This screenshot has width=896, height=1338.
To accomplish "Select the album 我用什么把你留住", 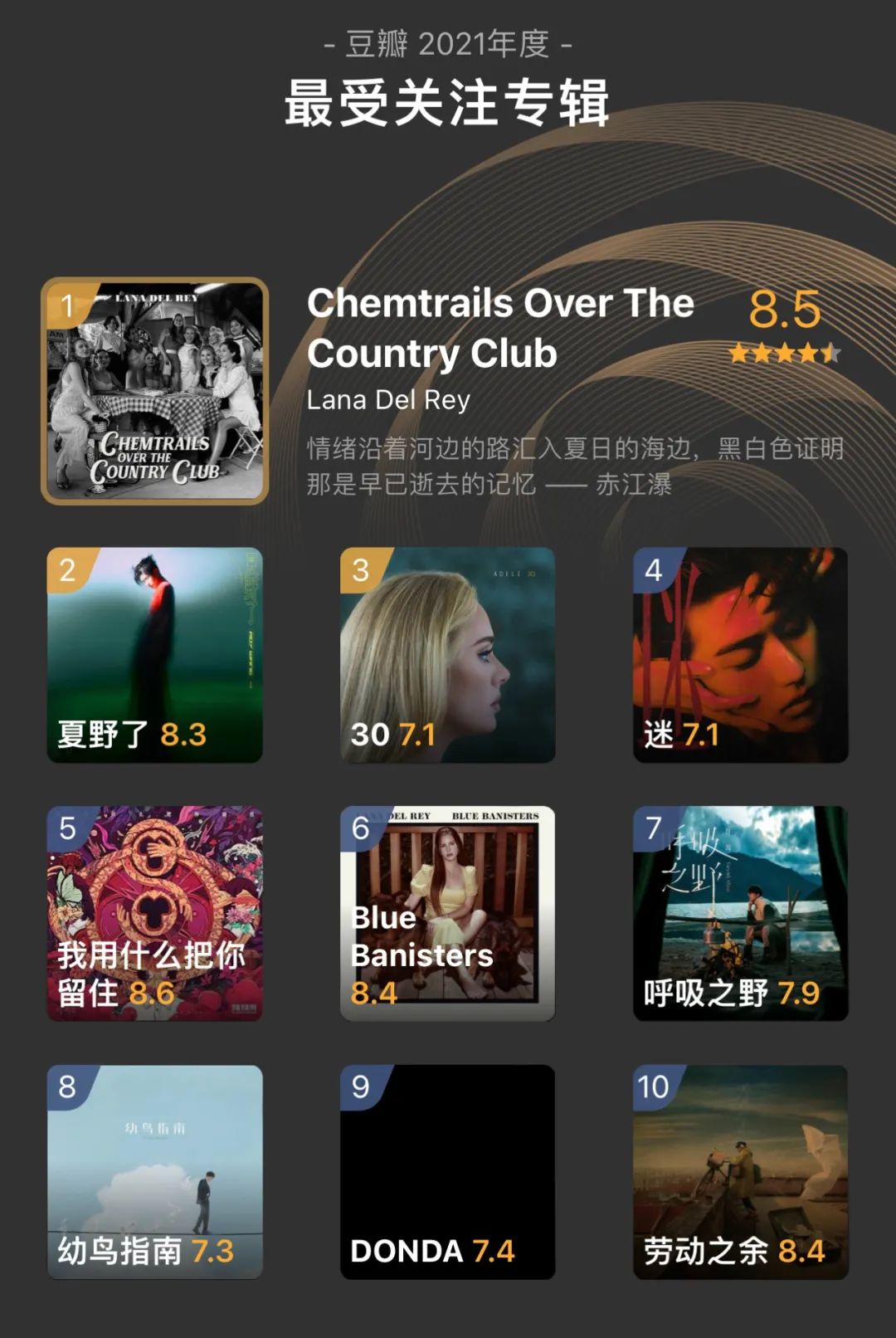I will click(x=155, y=913).
